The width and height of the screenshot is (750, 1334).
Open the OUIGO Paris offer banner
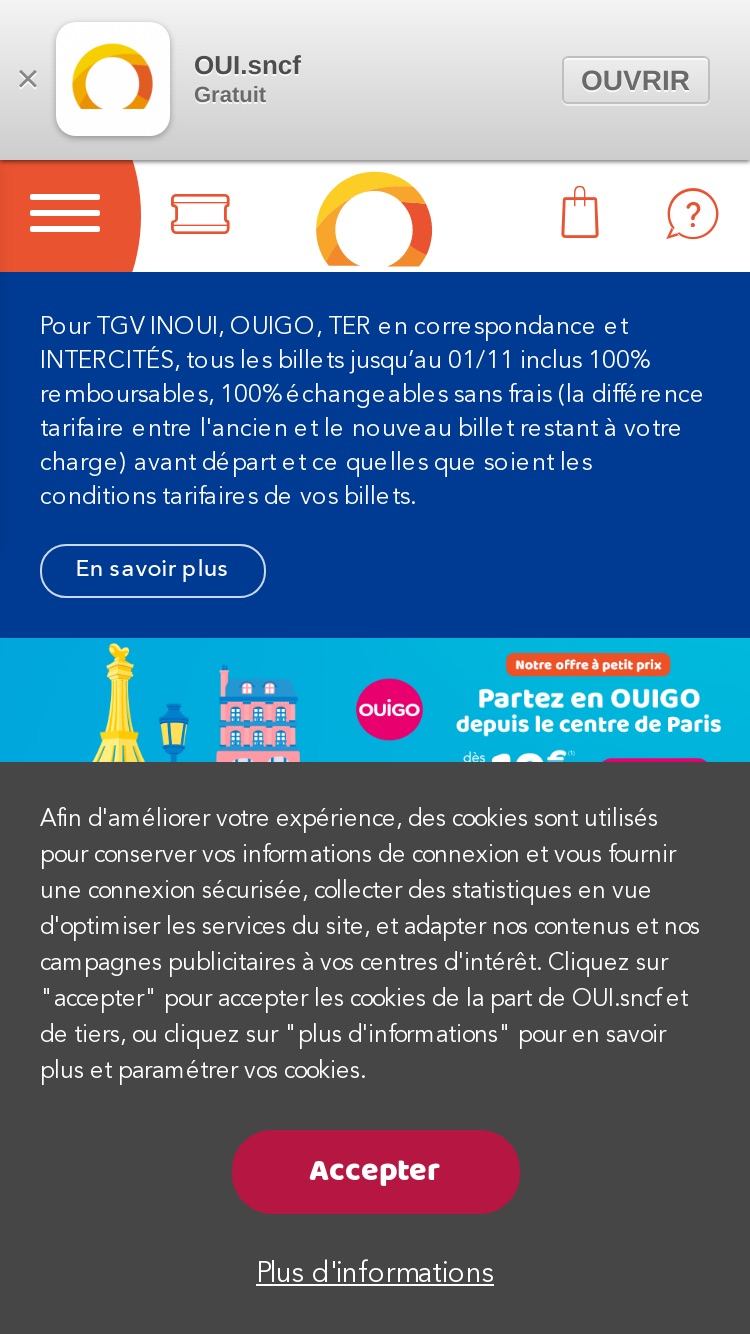[375, 700]
